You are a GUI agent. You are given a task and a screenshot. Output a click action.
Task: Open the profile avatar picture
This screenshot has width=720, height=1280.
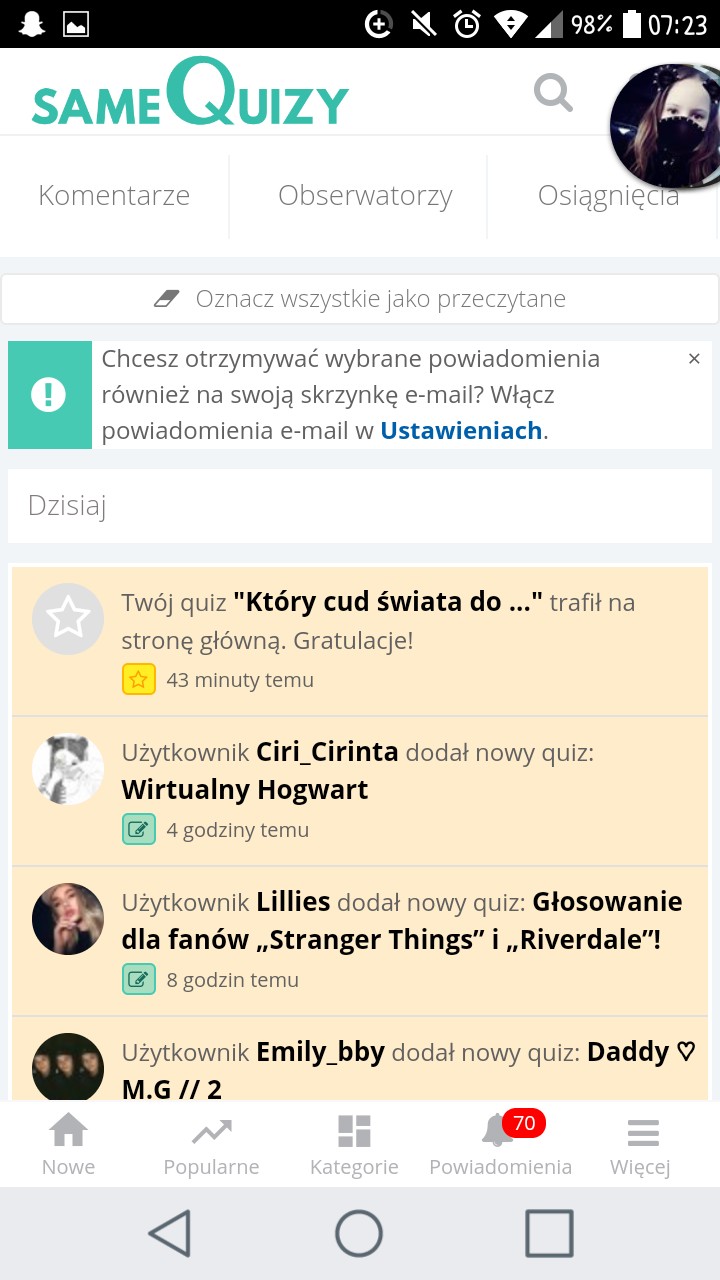(x=666, y=125)
